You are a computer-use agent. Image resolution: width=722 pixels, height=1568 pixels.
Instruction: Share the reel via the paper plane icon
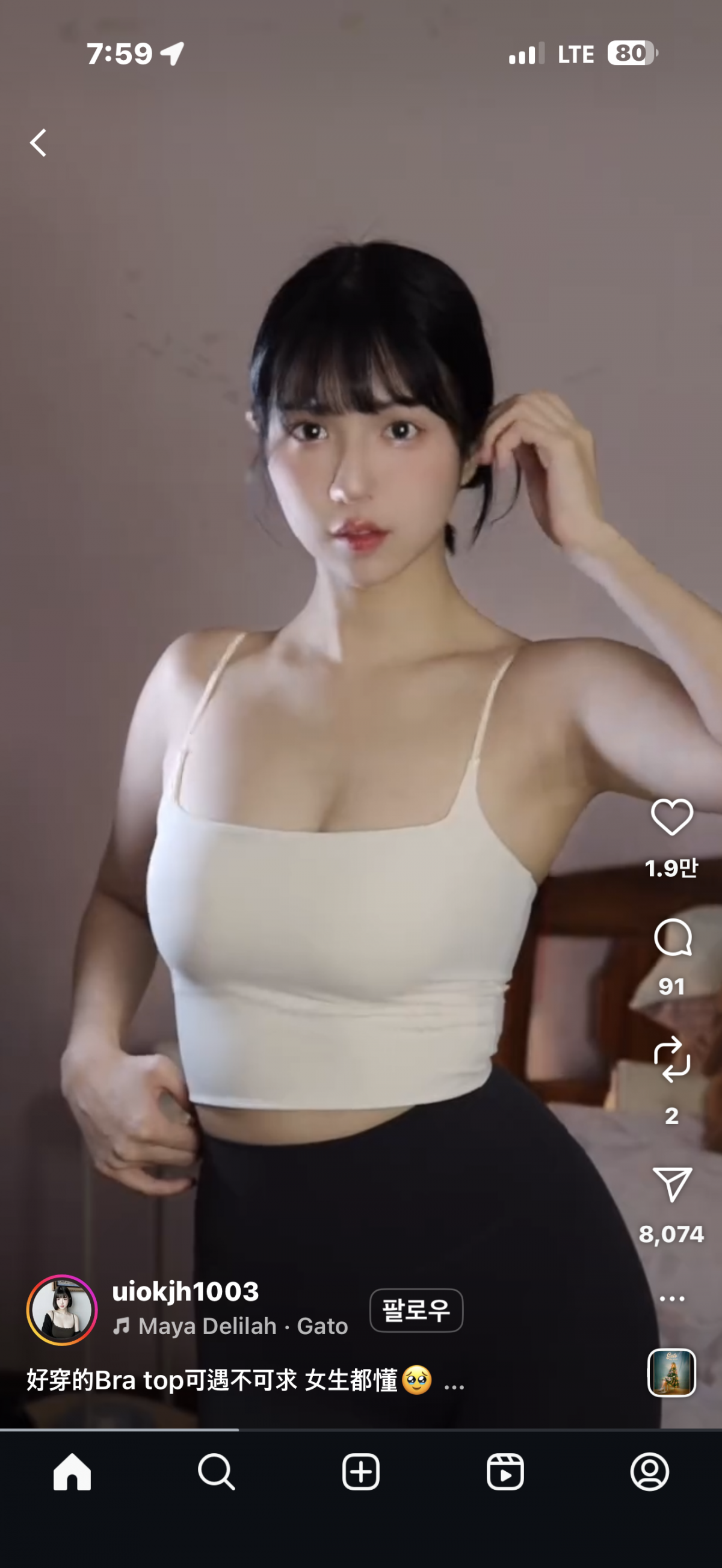(x=671, y=1184)
